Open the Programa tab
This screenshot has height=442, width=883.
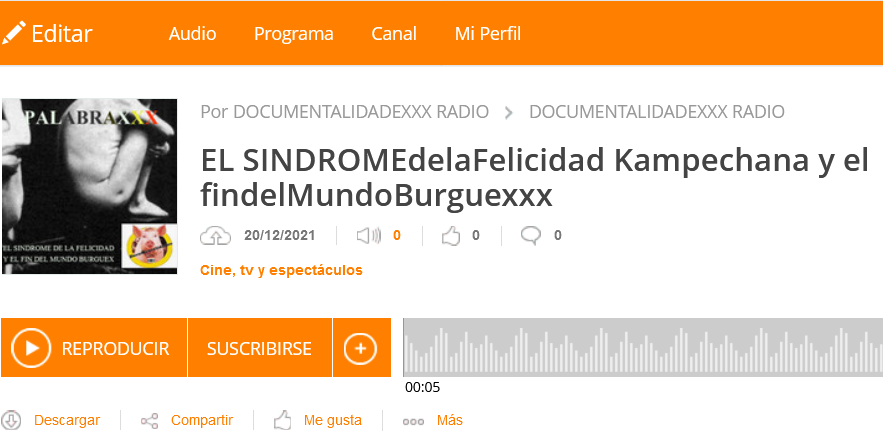(293, 34)
